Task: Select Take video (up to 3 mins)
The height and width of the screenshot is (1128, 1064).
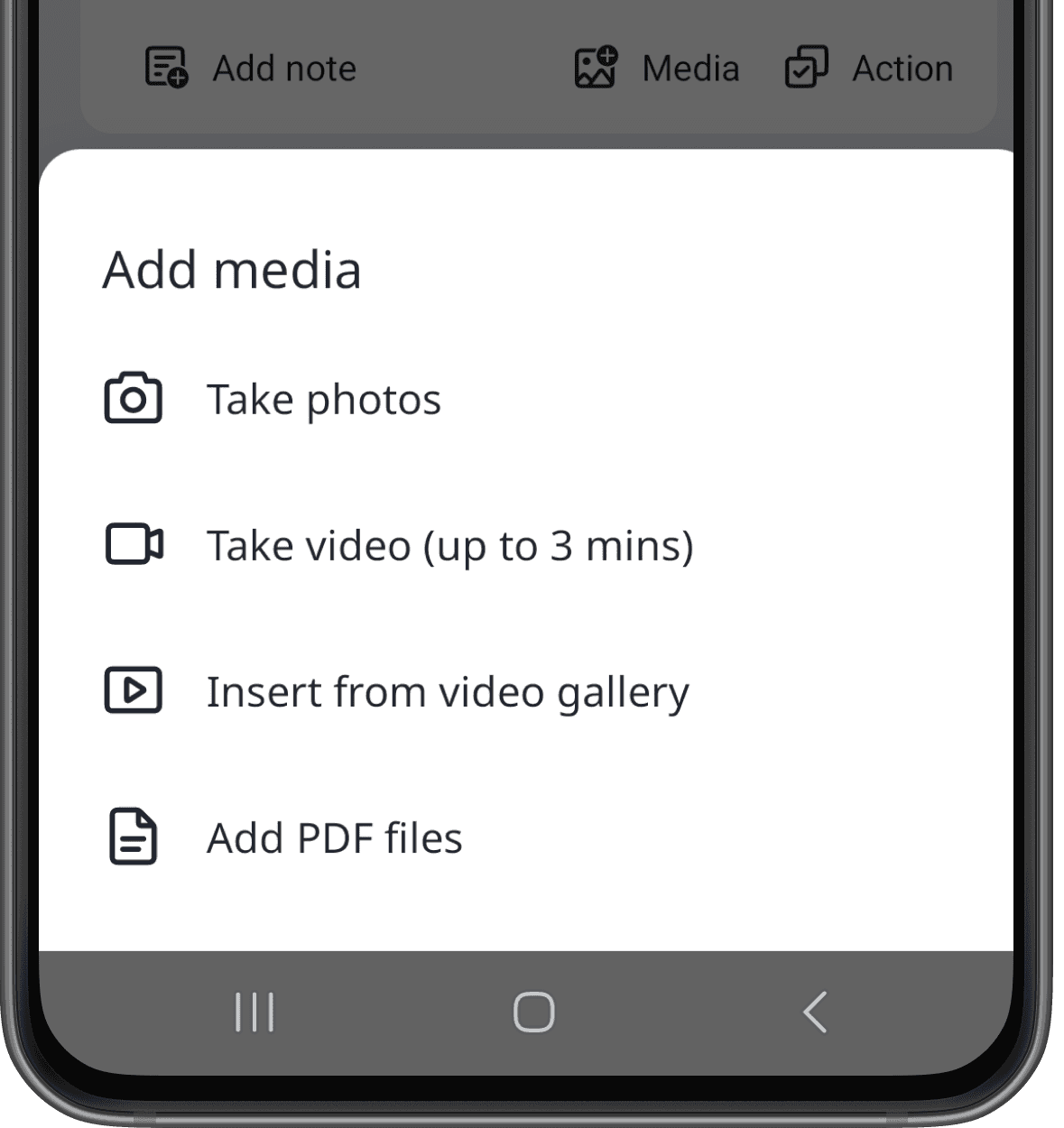Action: point(449,544)
